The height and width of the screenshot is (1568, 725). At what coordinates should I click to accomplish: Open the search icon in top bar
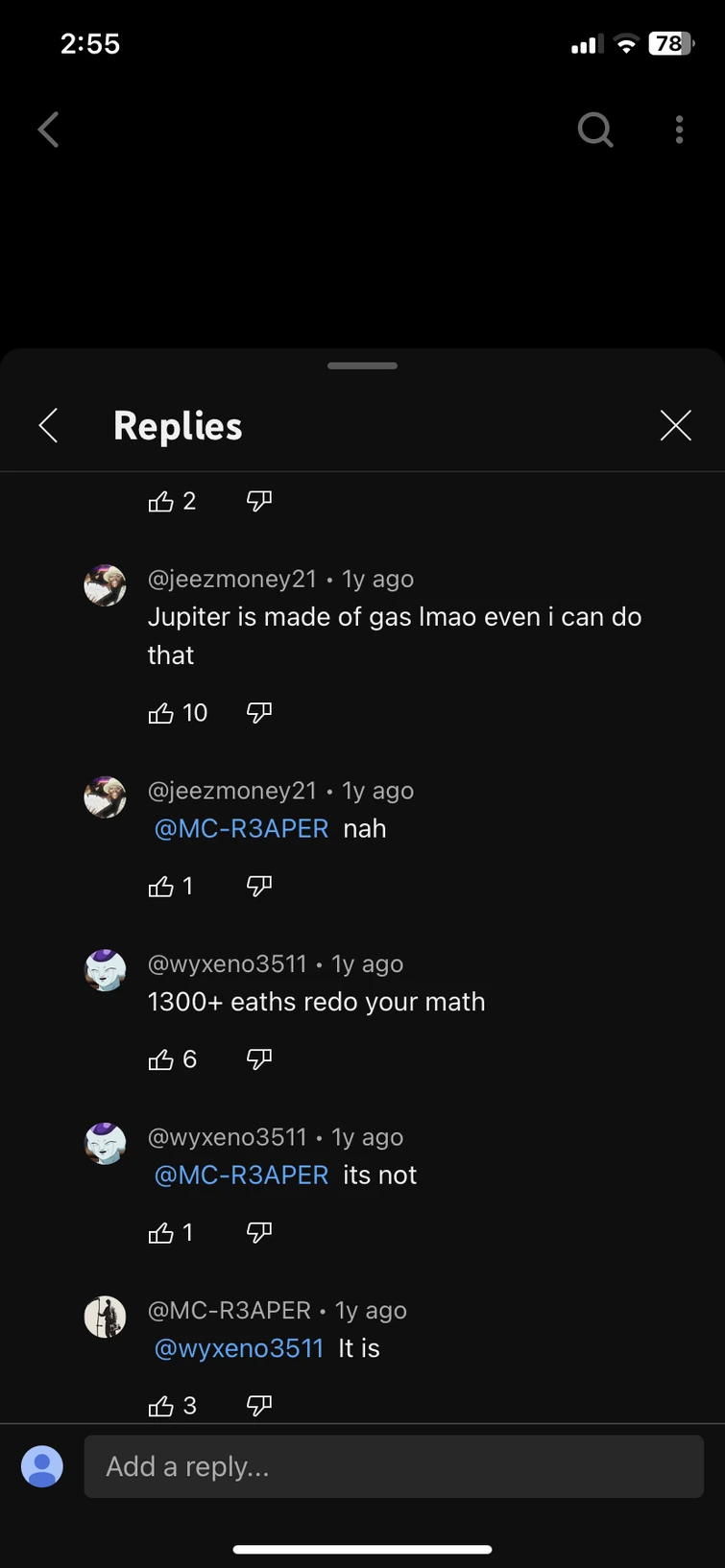(595, 129)
